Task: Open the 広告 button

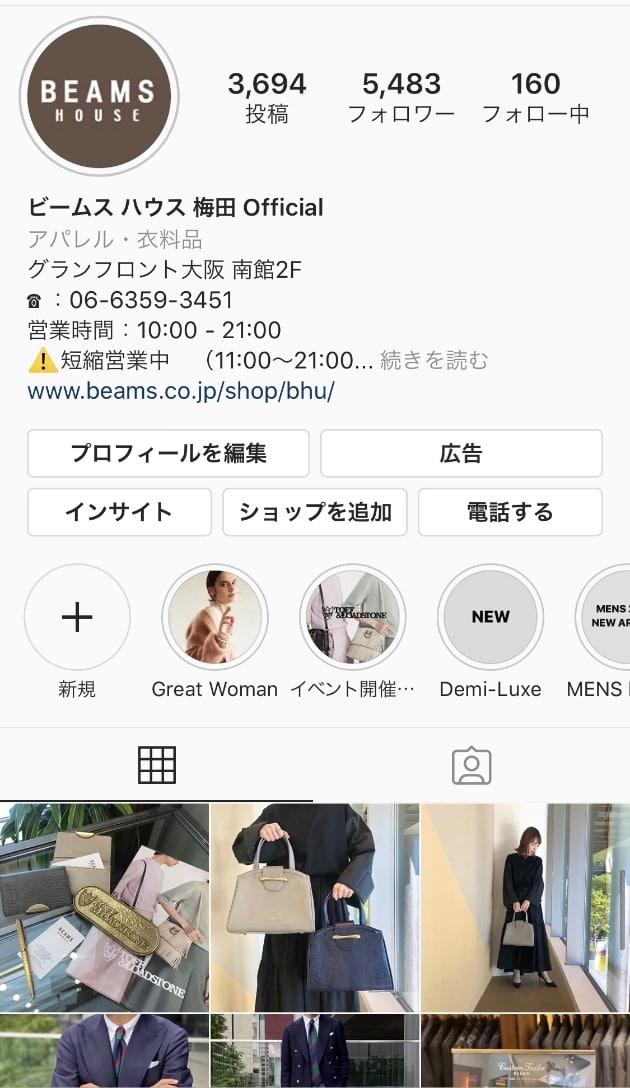Action: (x=461, y=453)
